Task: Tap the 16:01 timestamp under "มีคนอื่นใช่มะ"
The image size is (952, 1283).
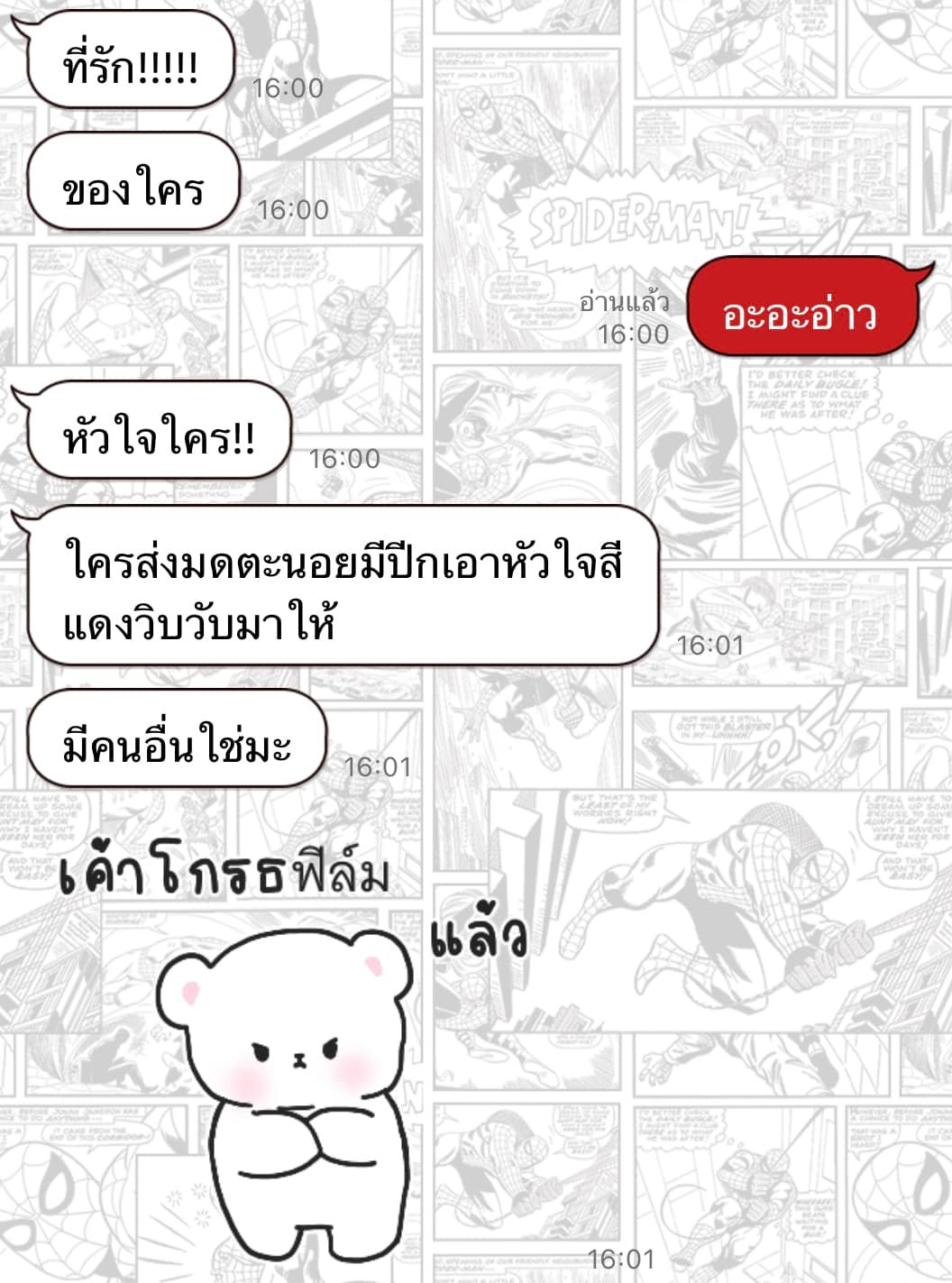Action: point(377,765)
